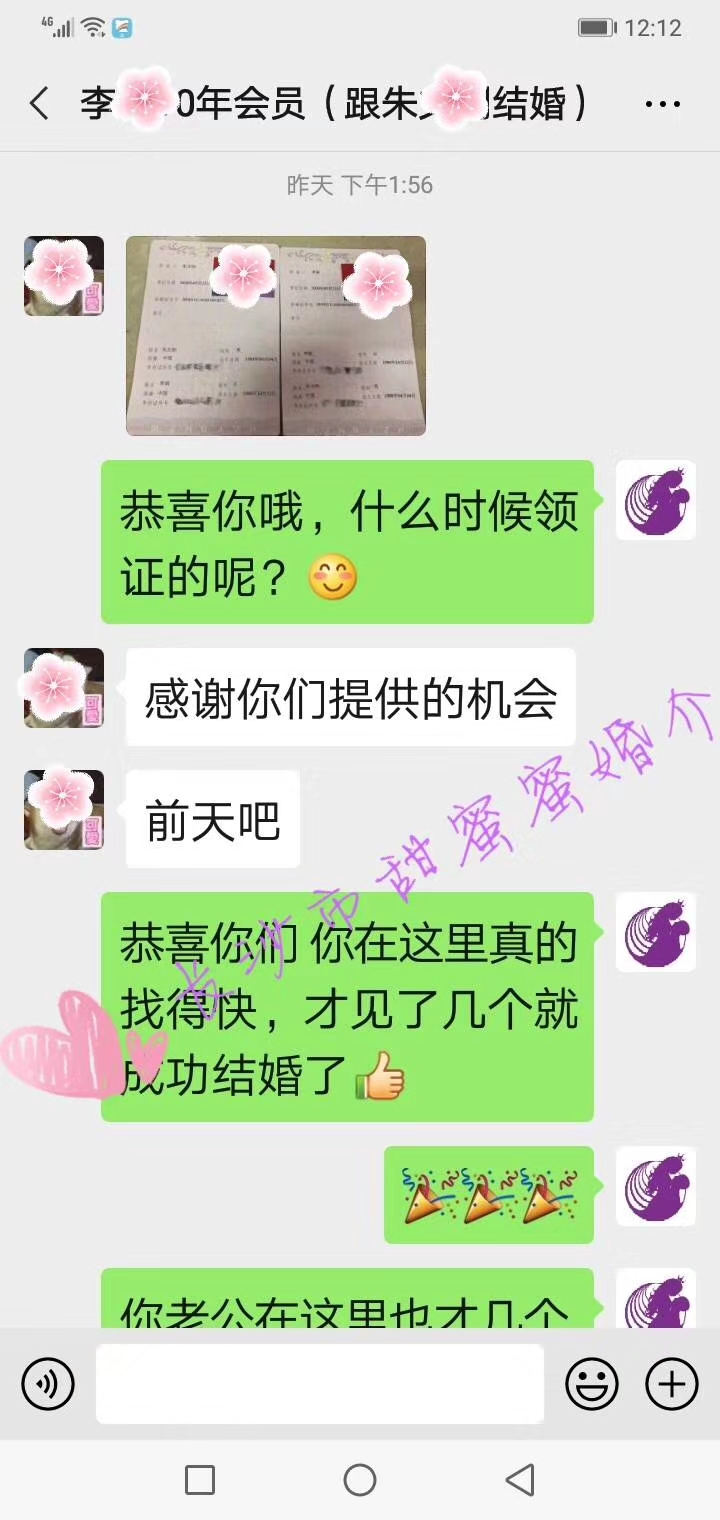Switch to voice message input

48,1384
